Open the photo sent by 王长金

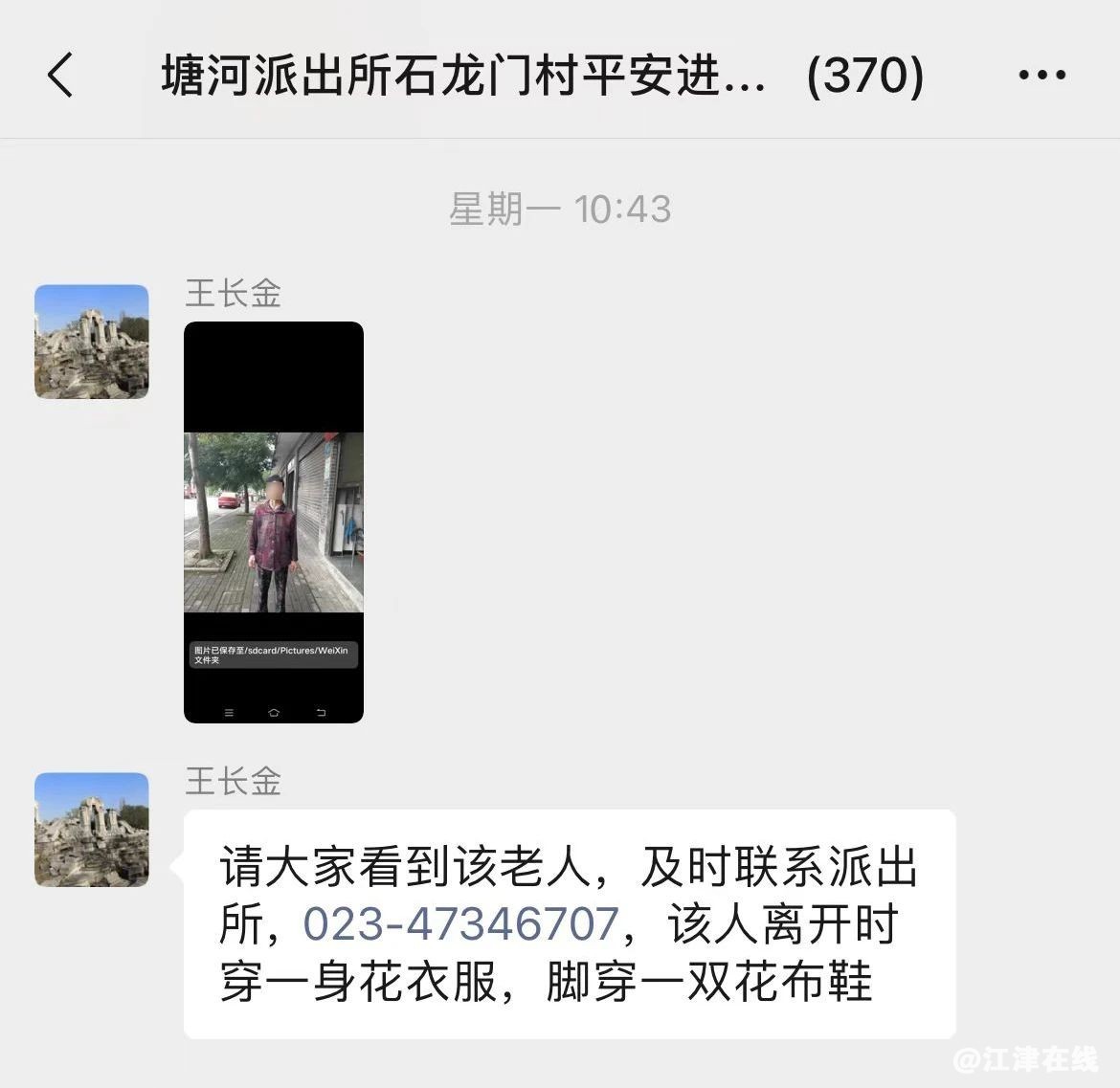pyautogui.click(x=274, y=522)
